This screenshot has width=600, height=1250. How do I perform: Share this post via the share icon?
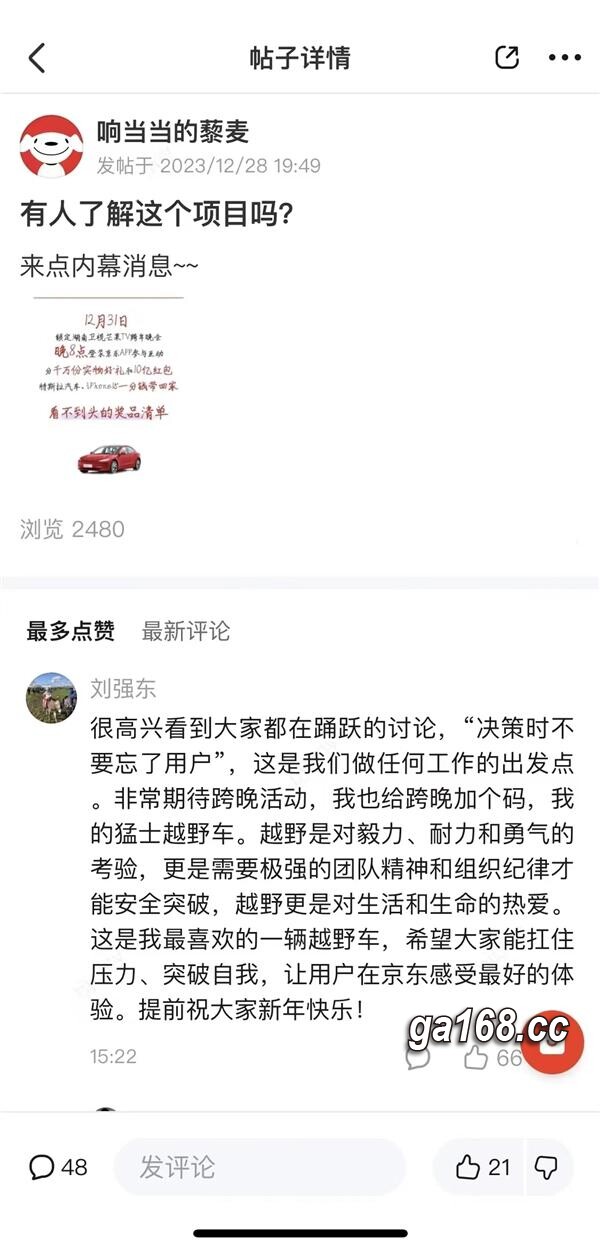pos(507,57)
